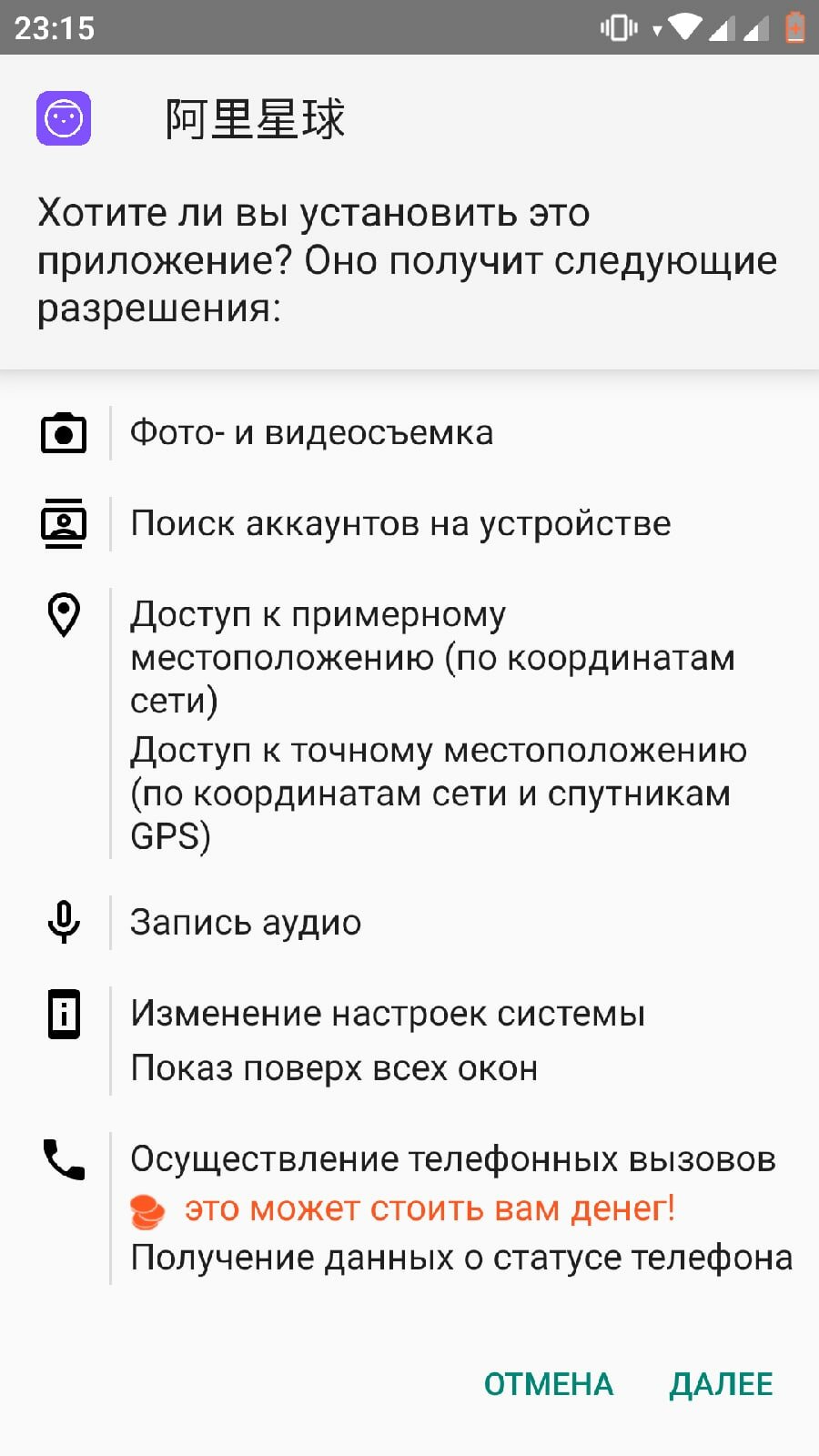The width and height of the screenshot is (819, 1456).
Task: Tap ОТМЕНА to cancel the installation
Action: click(x=549, y=1384)
